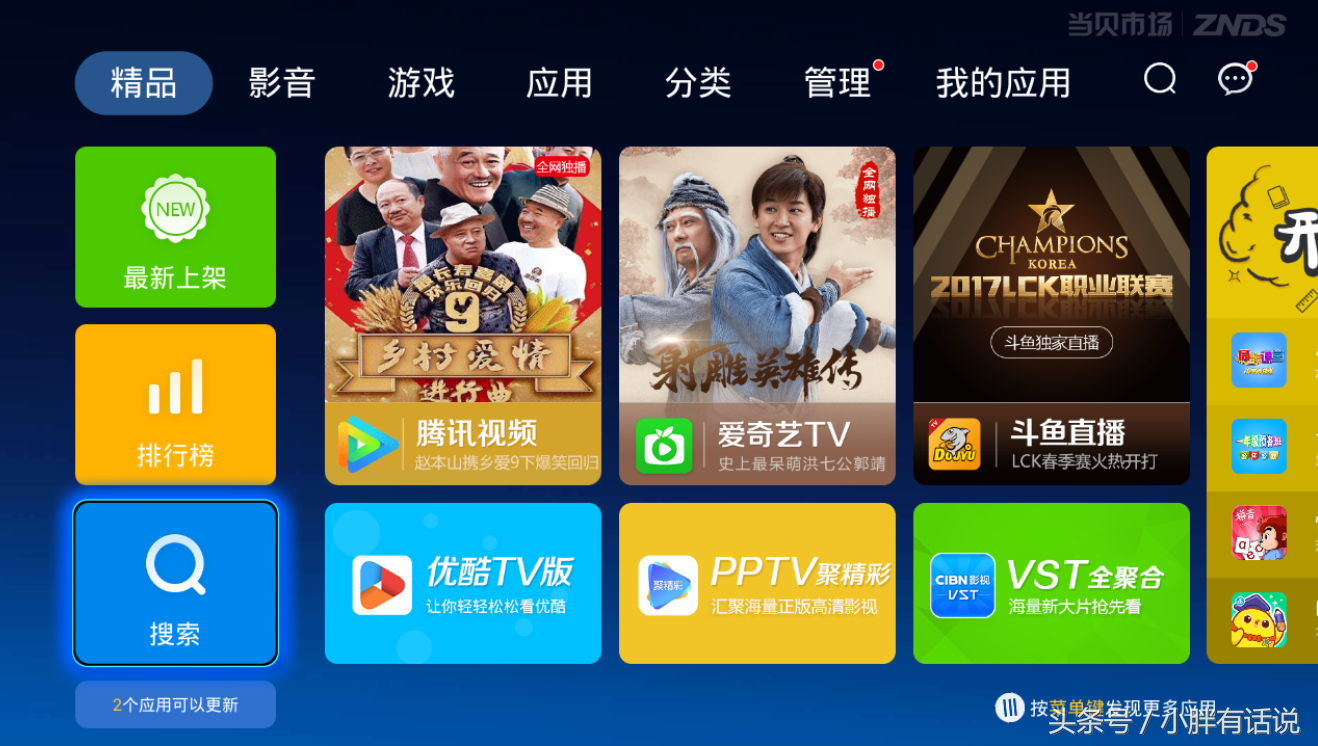Screen dimensions: 1318x746
Task: Open the 爱奇艺TV app card
Action: [757, 316]
